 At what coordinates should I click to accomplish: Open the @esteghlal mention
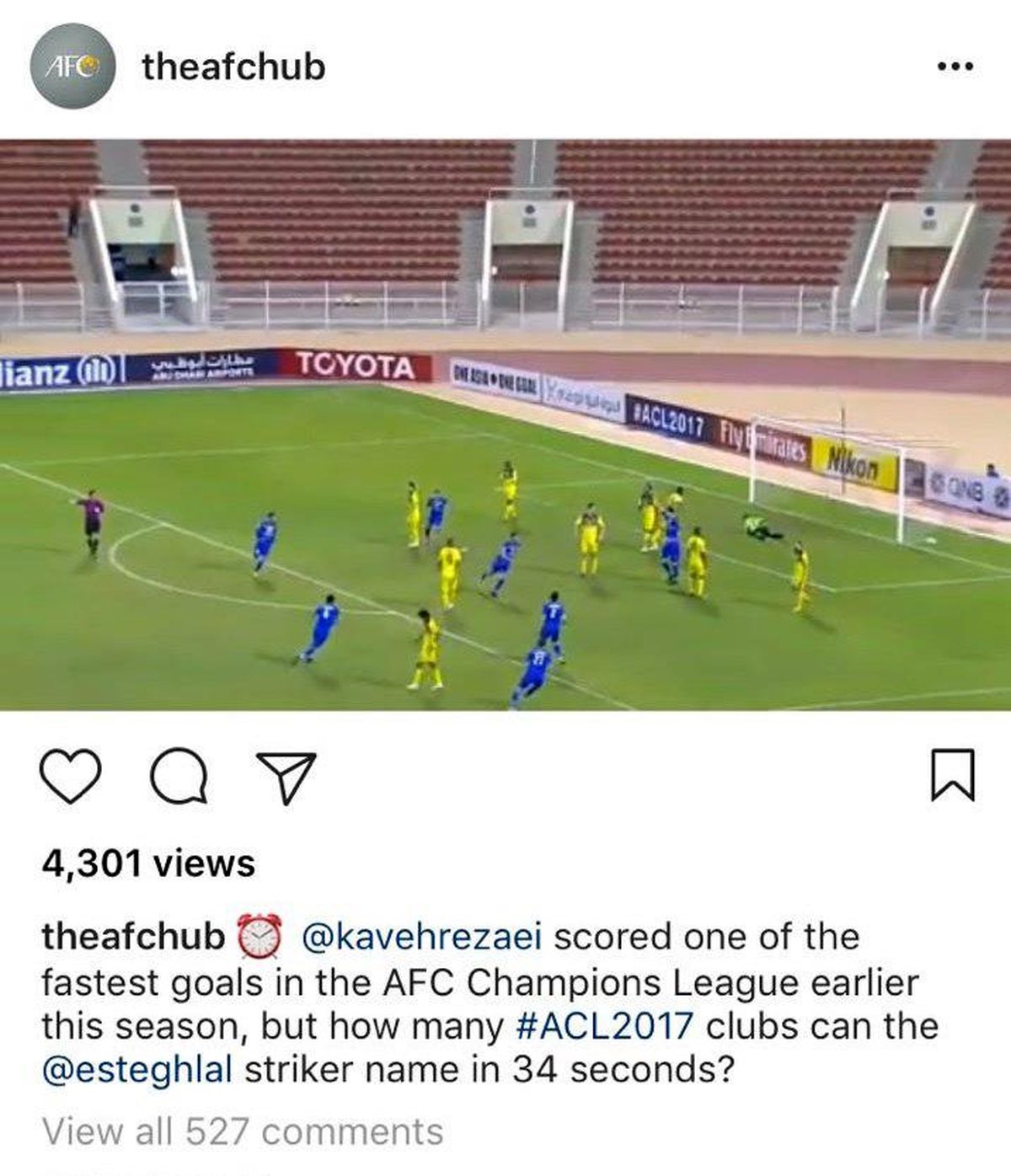point(136,1070)
